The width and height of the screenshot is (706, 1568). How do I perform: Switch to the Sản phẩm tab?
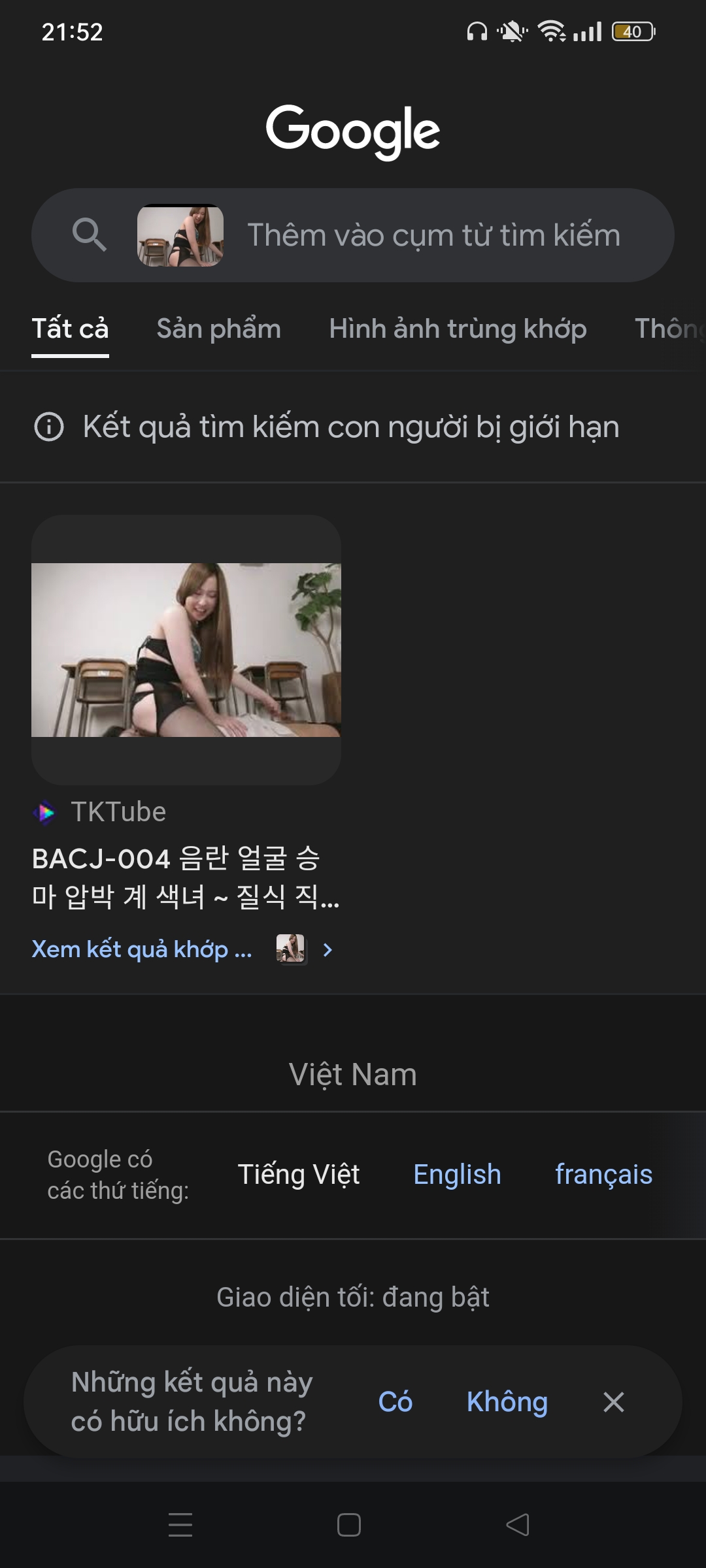[218, 329]
